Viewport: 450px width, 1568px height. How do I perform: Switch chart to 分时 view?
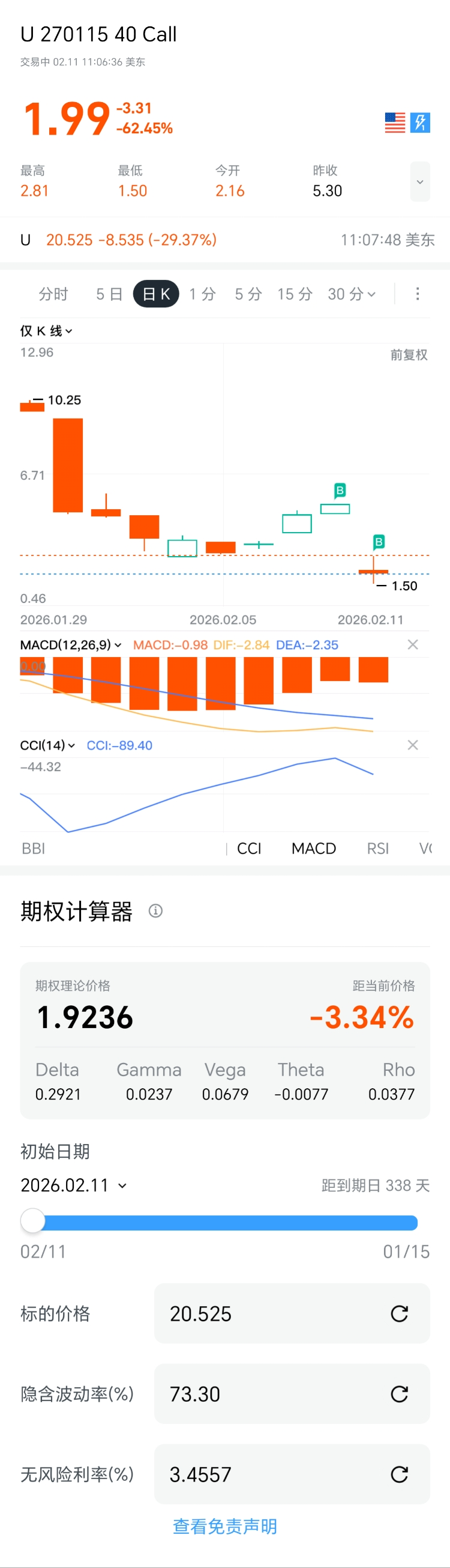point(53,295)
